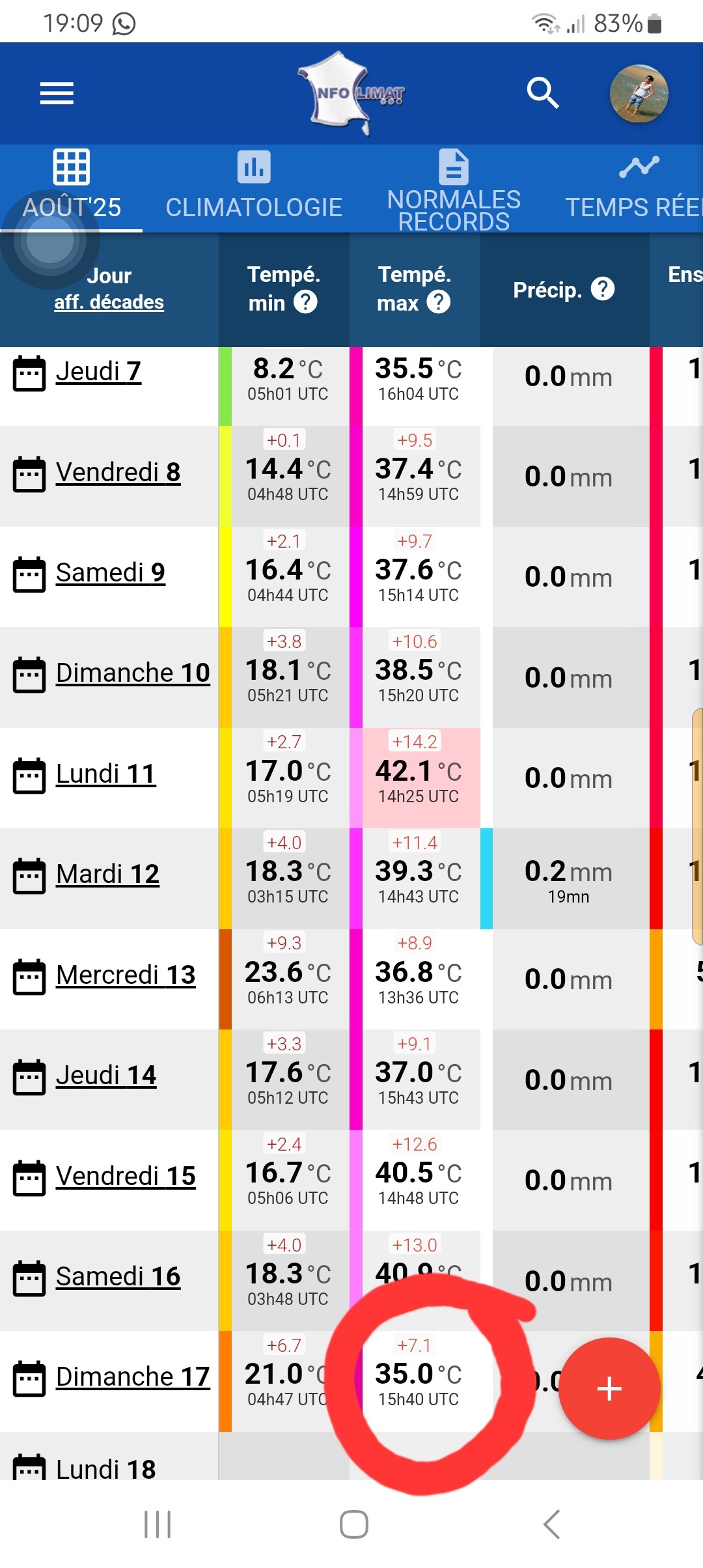Go back with the system back button

551,1524
